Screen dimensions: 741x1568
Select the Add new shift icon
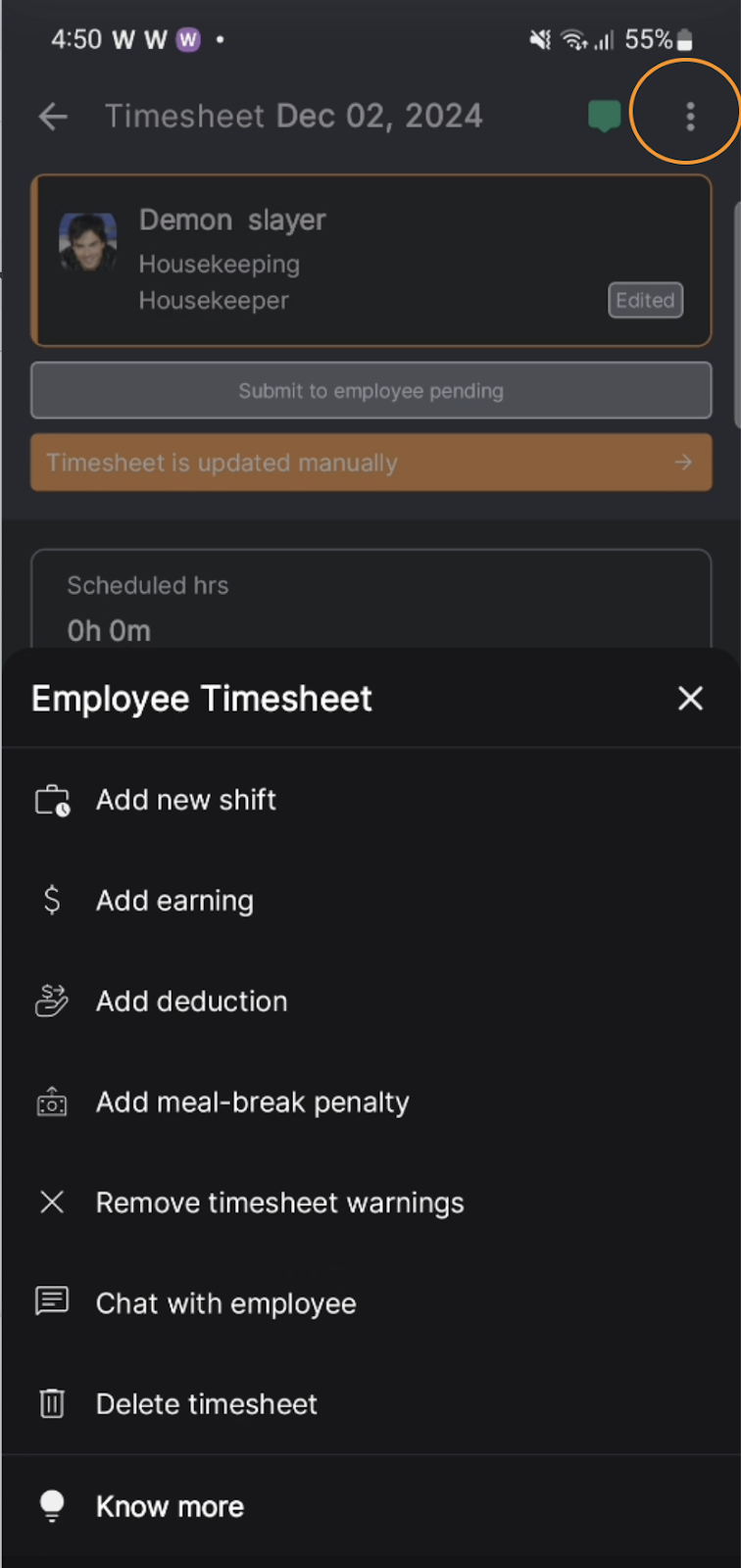(51, 800)
